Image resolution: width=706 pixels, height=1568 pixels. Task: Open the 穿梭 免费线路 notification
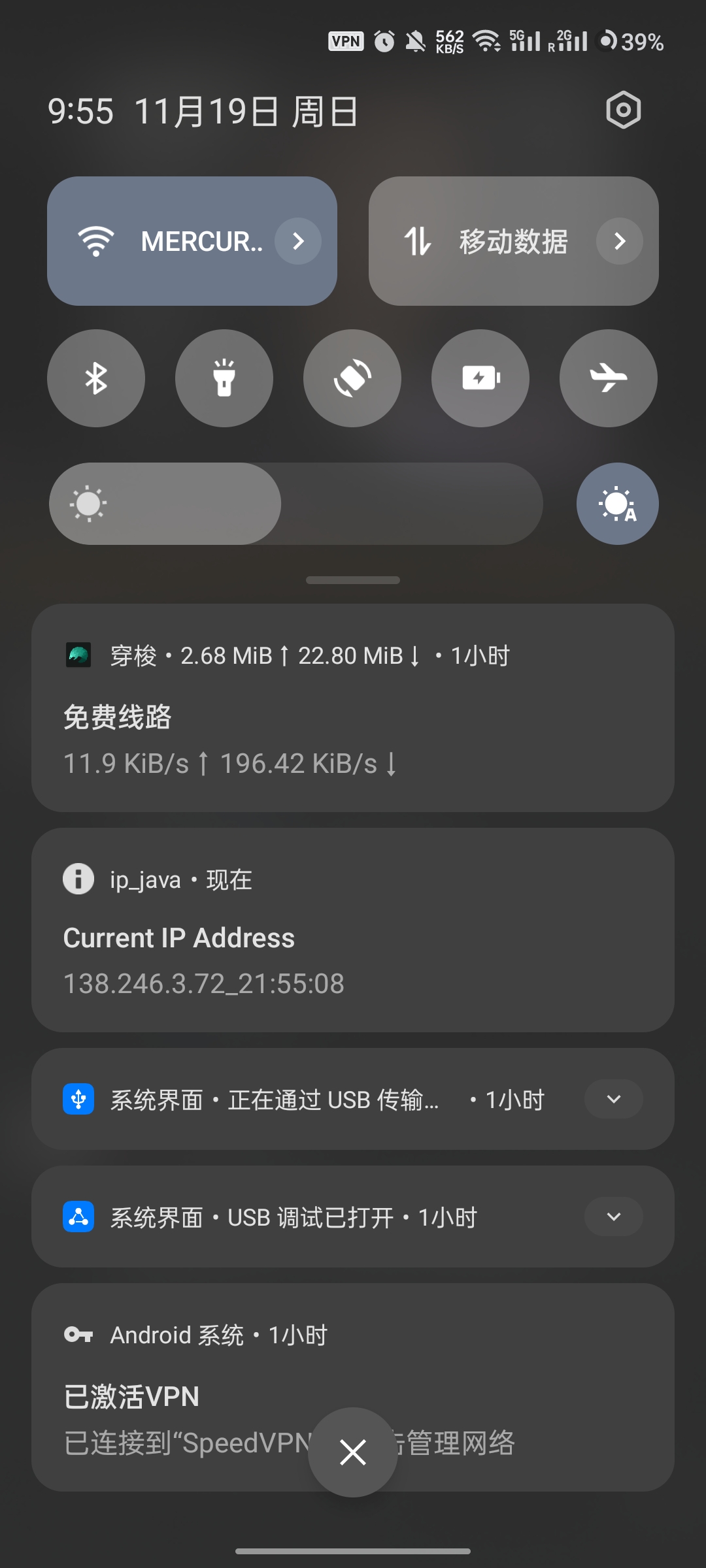pyautogui.click(x=353, y=708)
